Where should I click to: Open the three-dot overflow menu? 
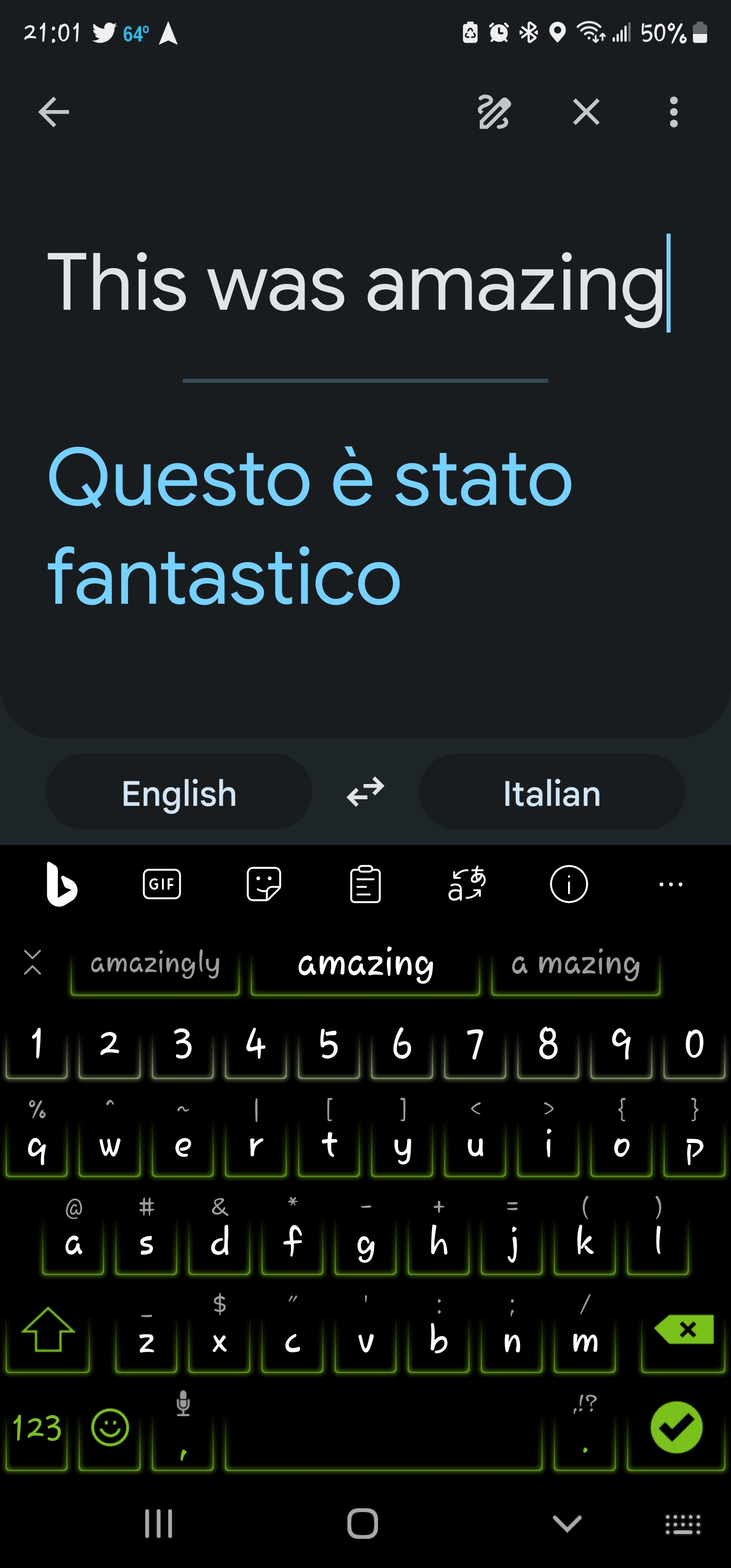(673, 112)
